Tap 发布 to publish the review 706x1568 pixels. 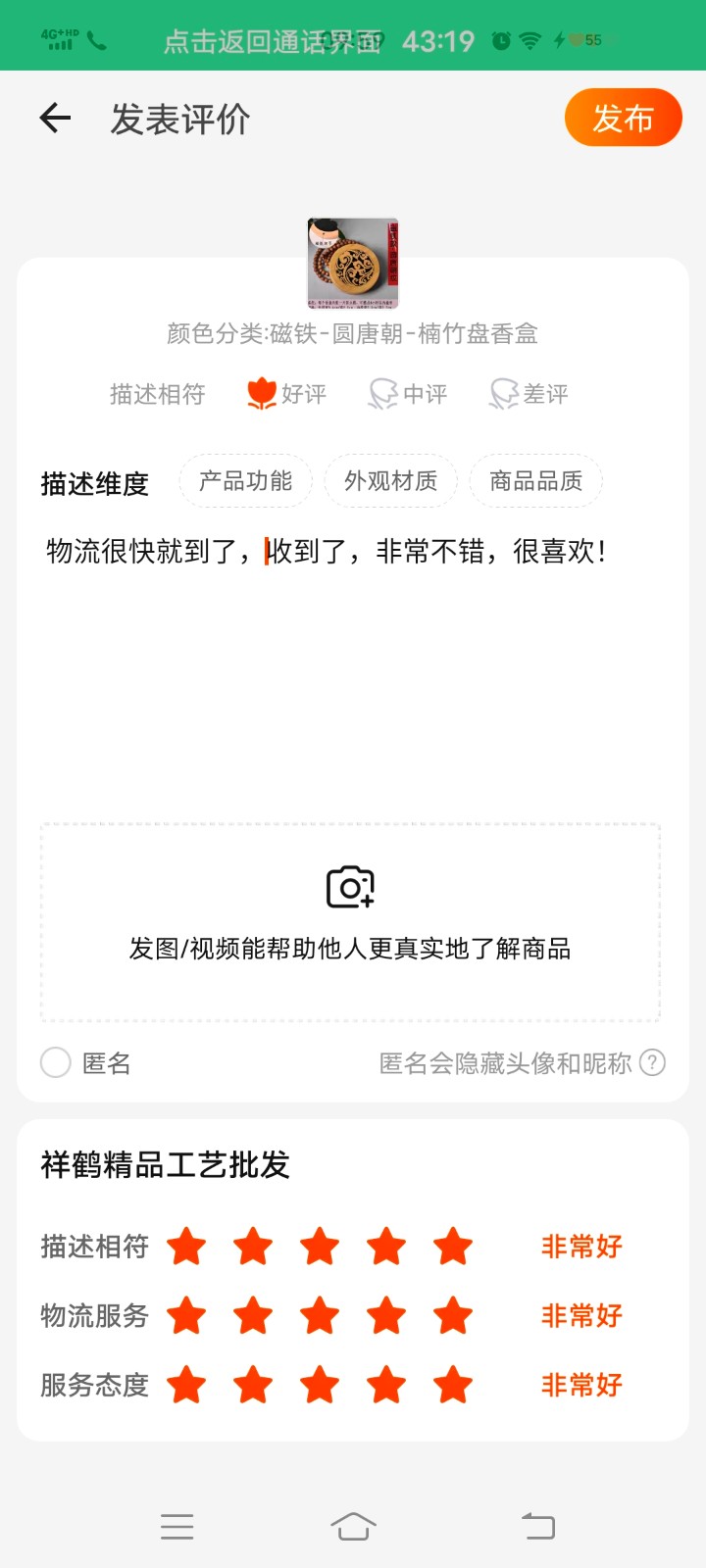click(623, 118)
